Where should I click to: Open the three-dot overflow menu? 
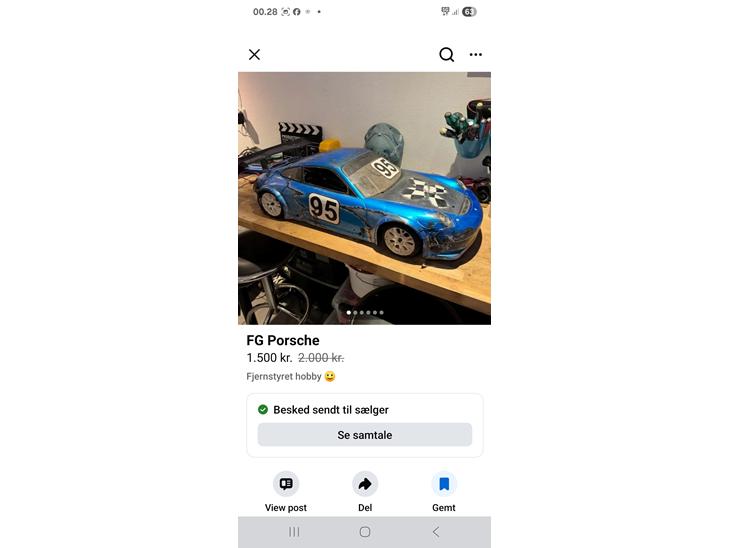(476, 55)
